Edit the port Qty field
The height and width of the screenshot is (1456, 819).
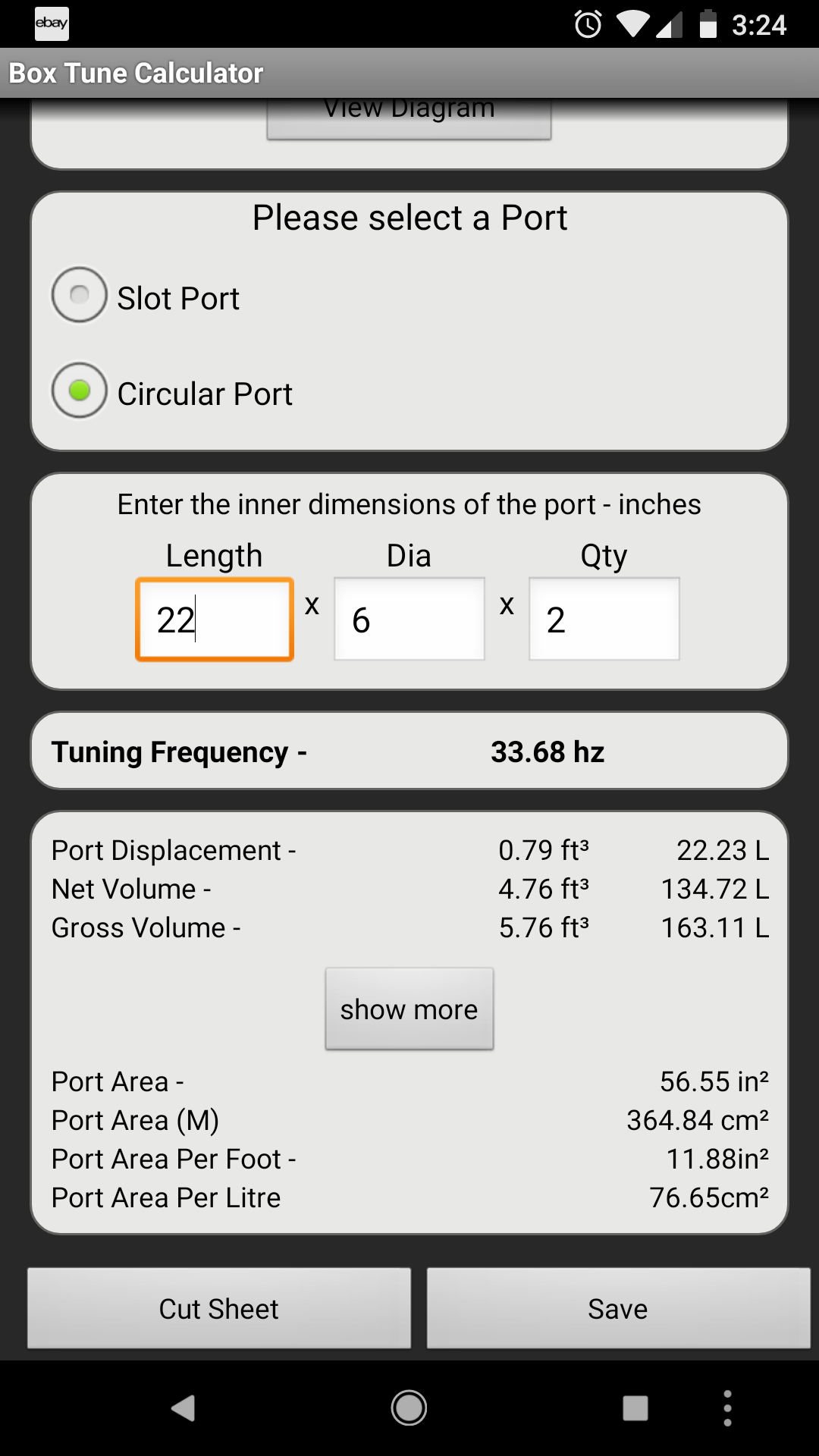(604, 620)
